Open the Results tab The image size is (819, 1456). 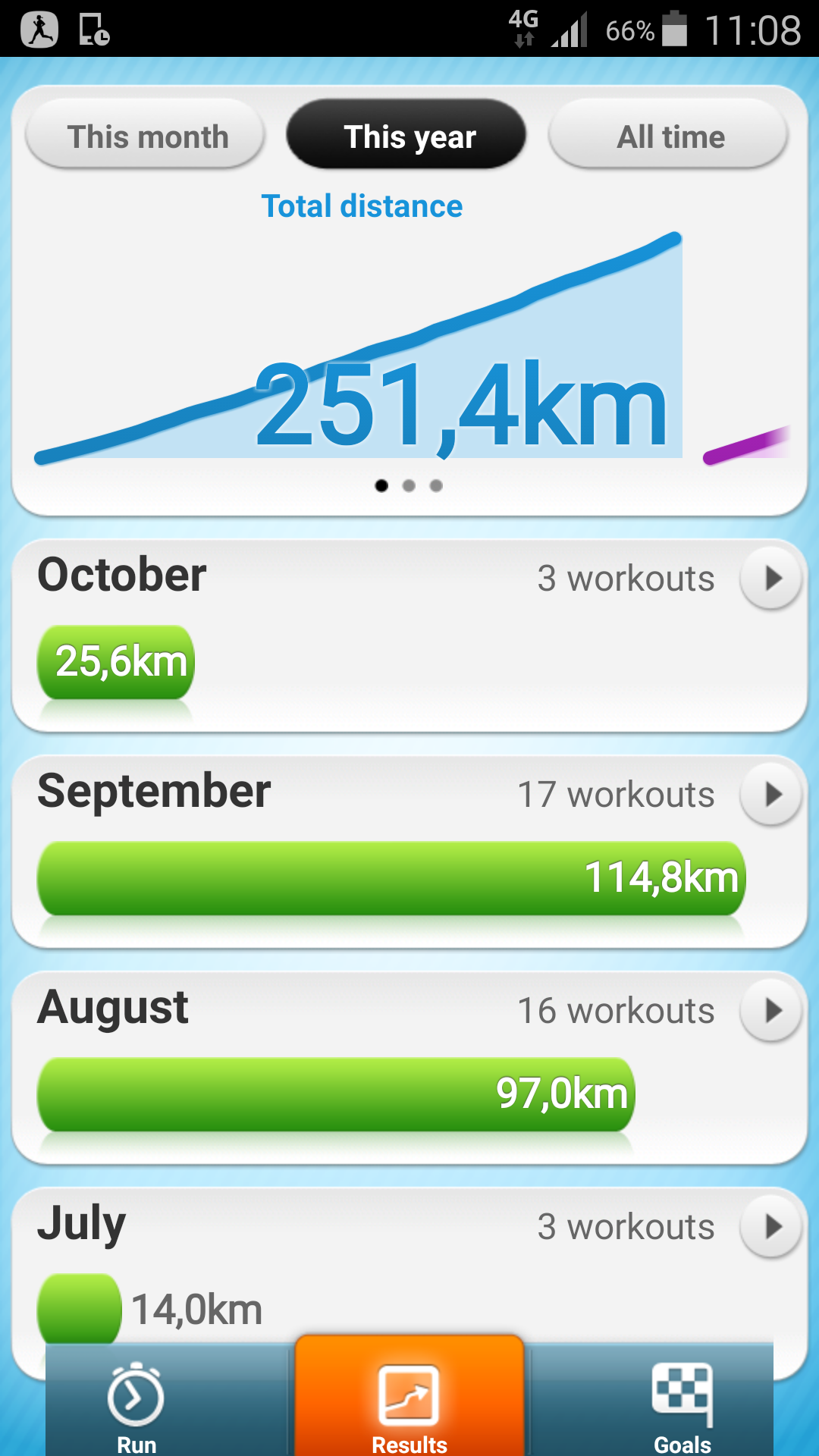coord(409,1403)
